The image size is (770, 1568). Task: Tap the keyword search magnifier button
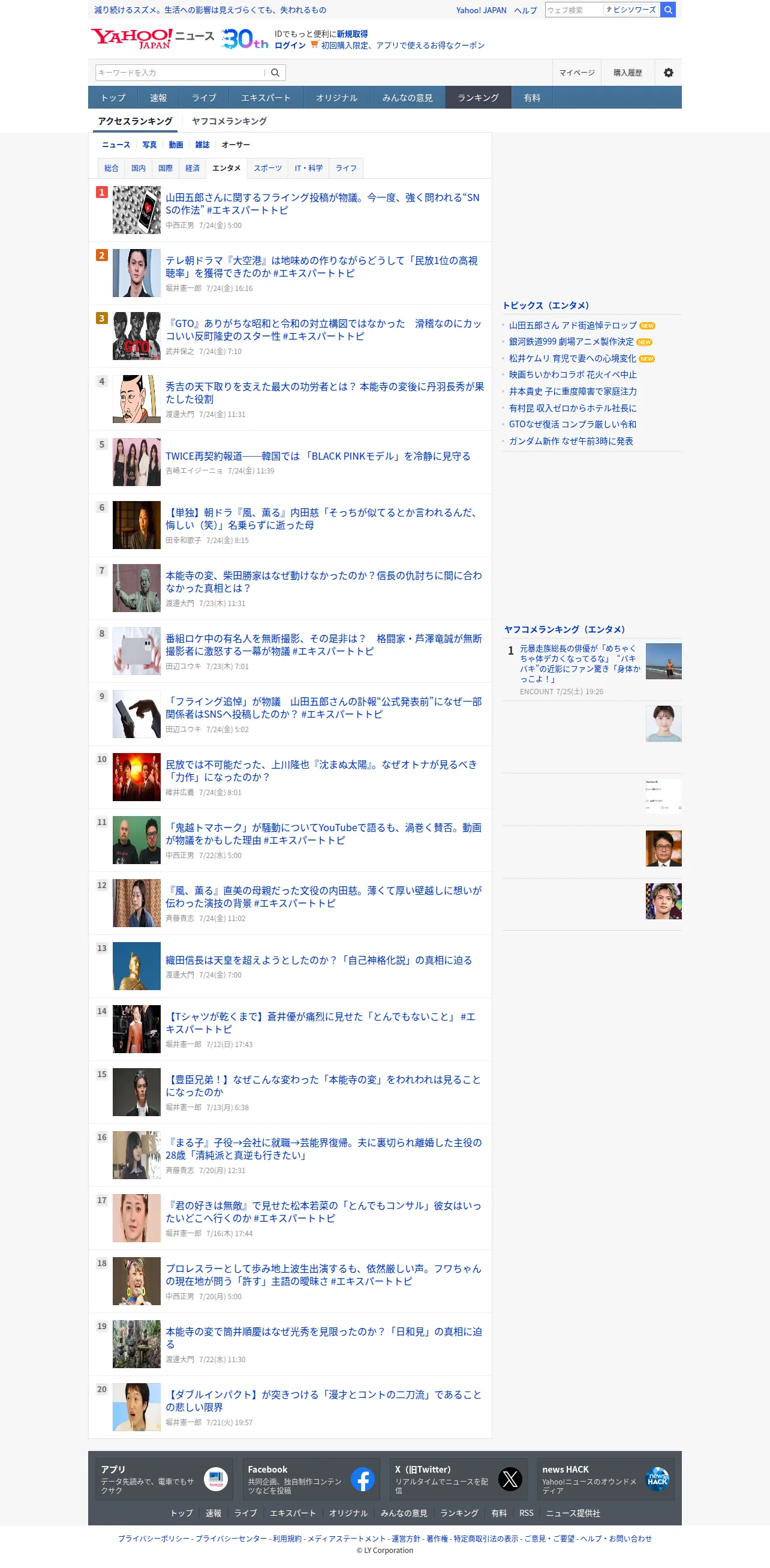[275, 73]
